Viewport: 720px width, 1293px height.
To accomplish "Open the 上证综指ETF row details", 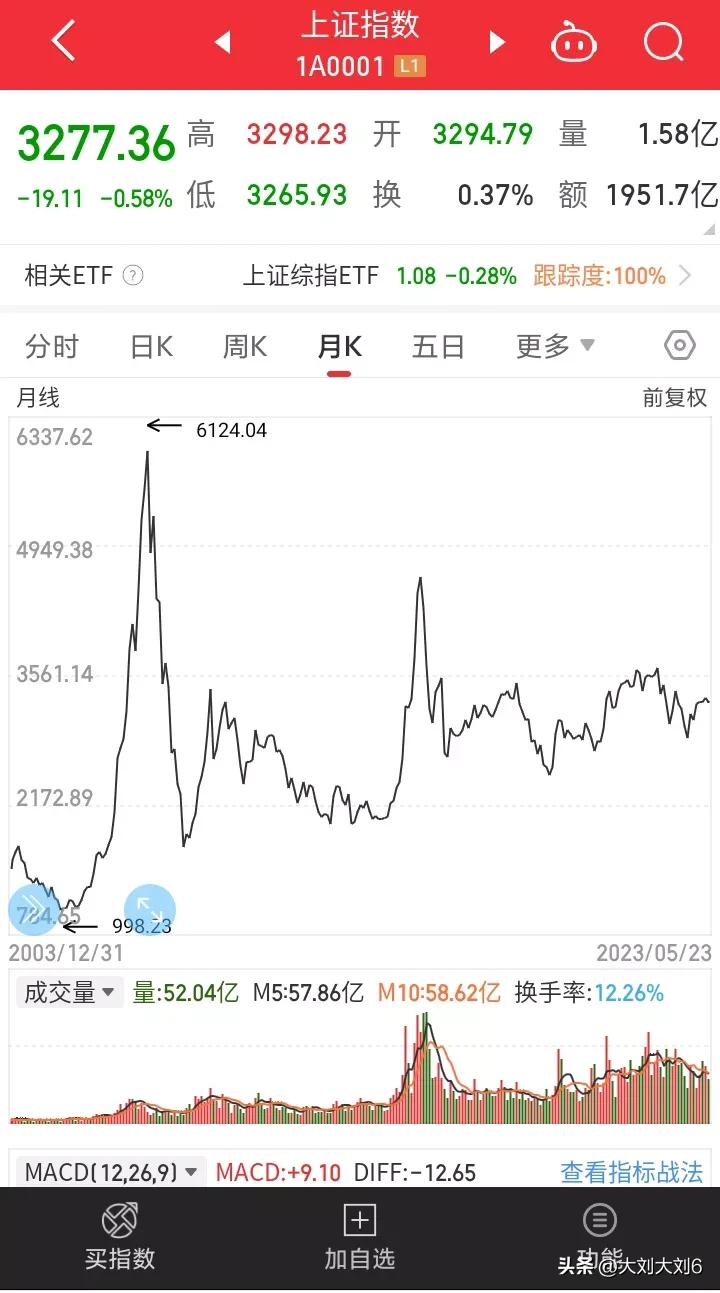I will coord(310,275).
